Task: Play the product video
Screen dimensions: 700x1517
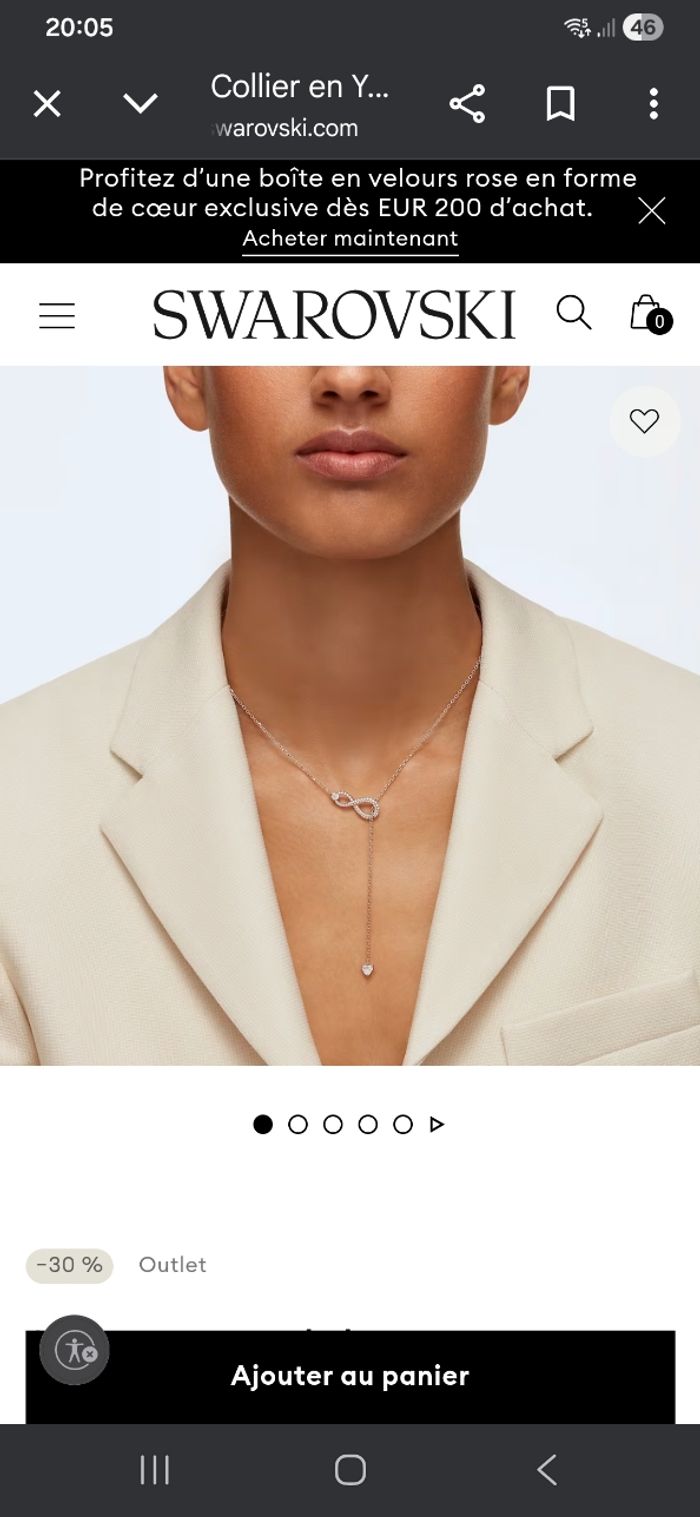Action: coord(437,1124)
